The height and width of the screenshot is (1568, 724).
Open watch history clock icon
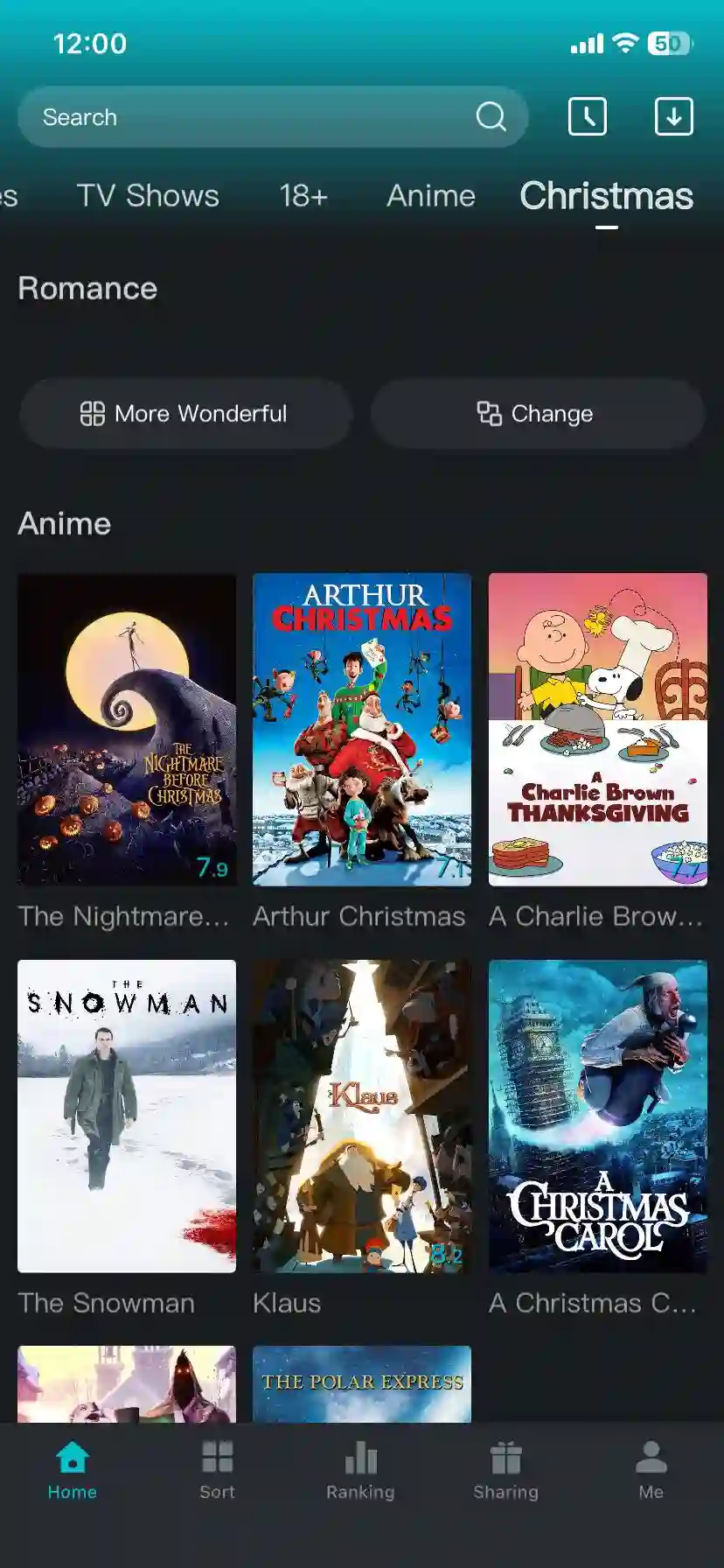pos(587,116)
